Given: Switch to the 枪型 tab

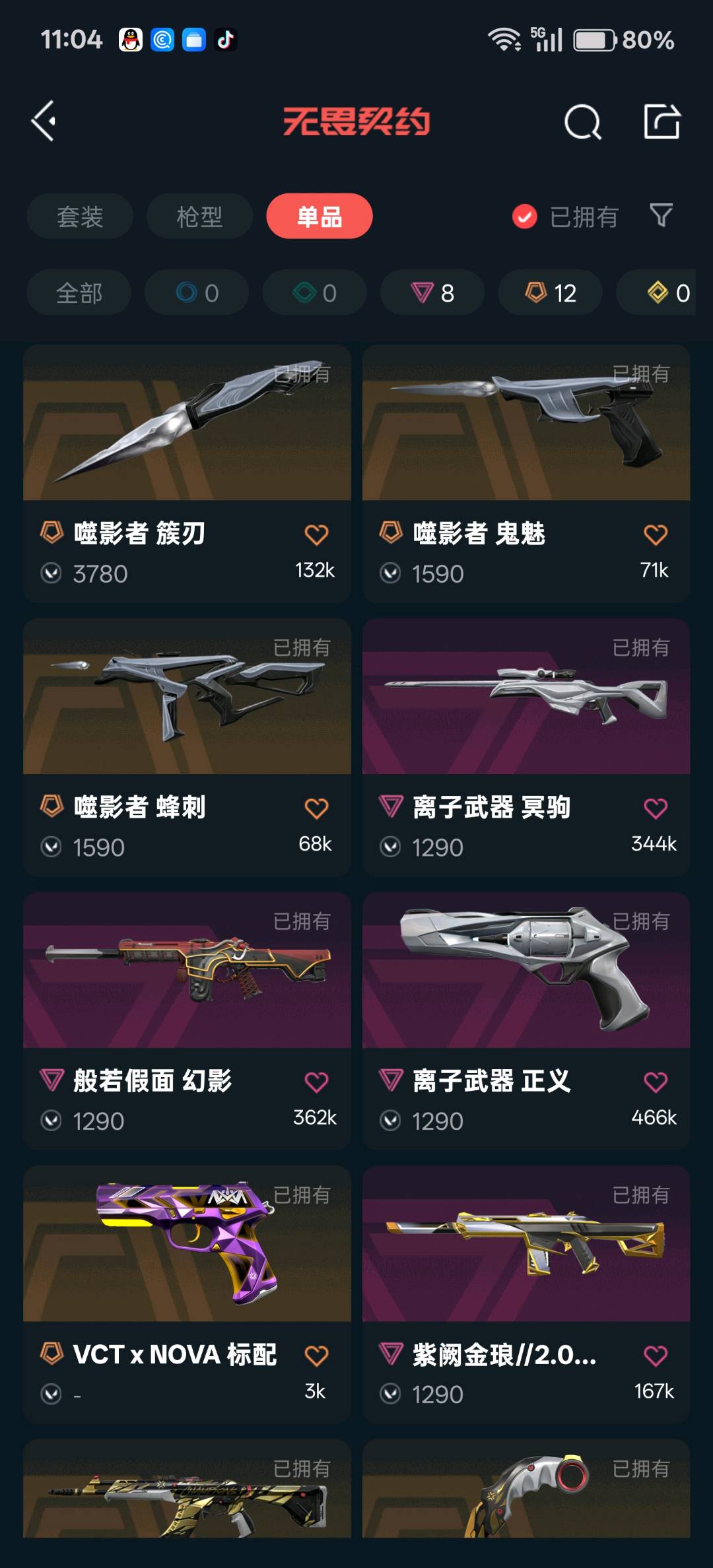Looking at the screenshot, I should pyautogui.click(x=199, y=216).
